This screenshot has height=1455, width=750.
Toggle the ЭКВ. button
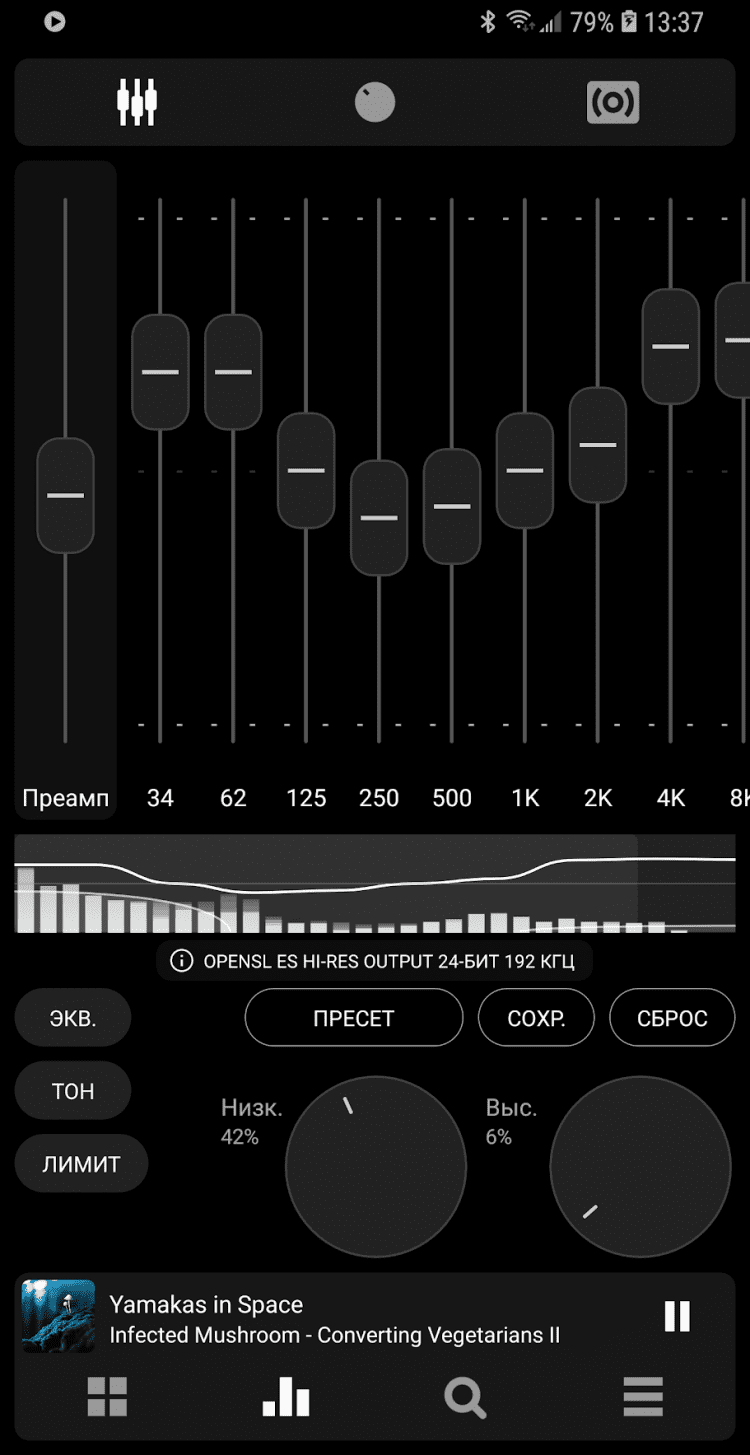point(73,1018)
